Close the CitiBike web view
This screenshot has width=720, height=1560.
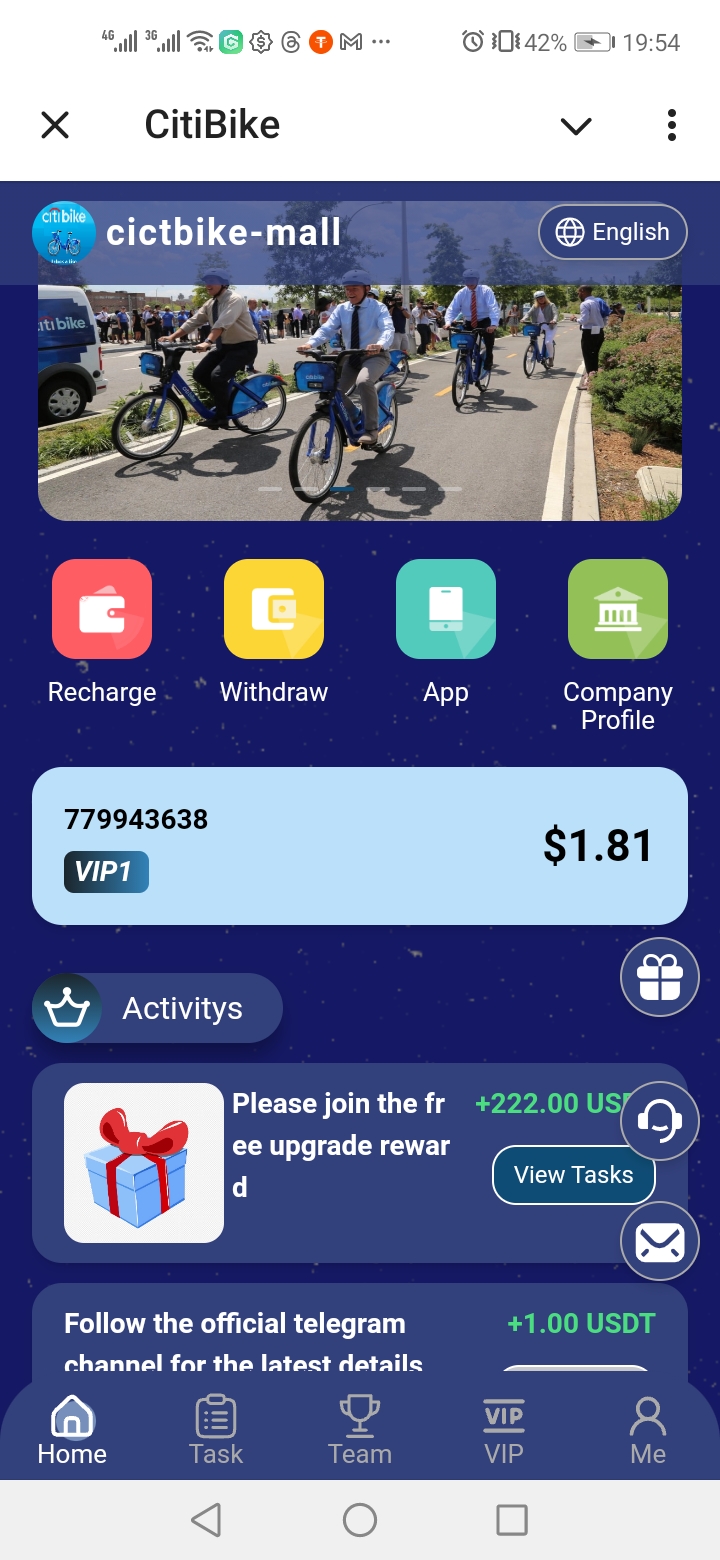[55, 125]
